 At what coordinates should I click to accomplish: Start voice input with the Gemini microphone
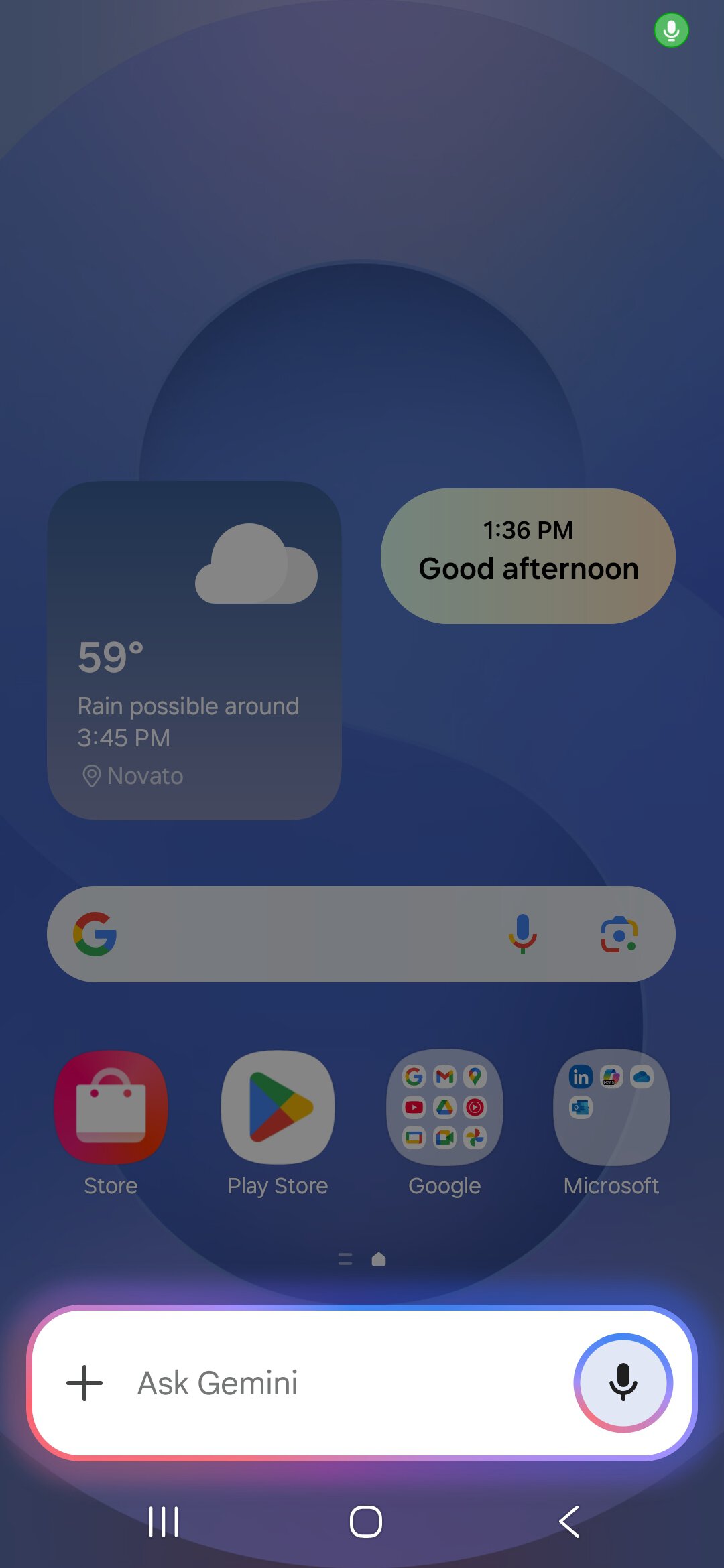pos(623,1383)
